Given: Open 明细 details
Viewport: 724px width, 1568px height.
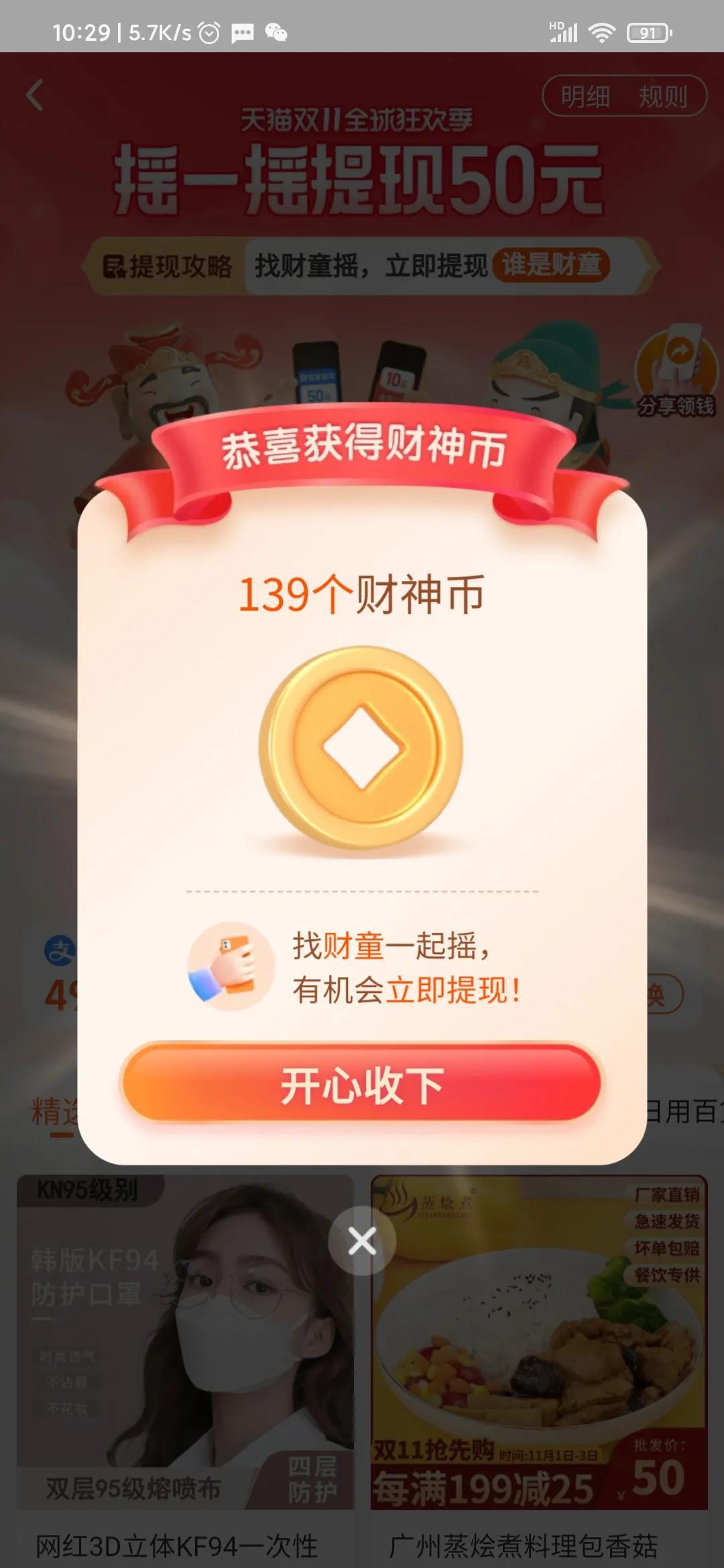Looking at the screenshot, I should pyautogui.click(x=585, y=96).
